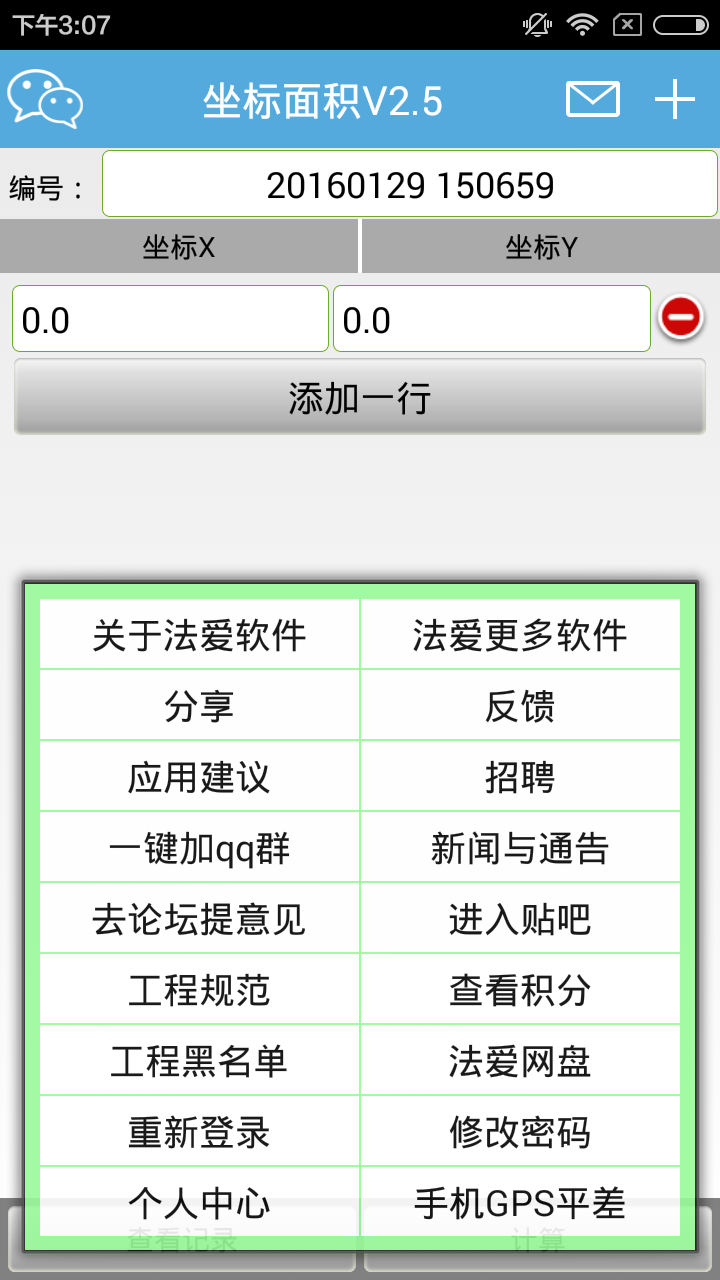This screenshot has width=720, height=1280.
Task: View points via 查看积分
Action: click(x=520, y=990)
